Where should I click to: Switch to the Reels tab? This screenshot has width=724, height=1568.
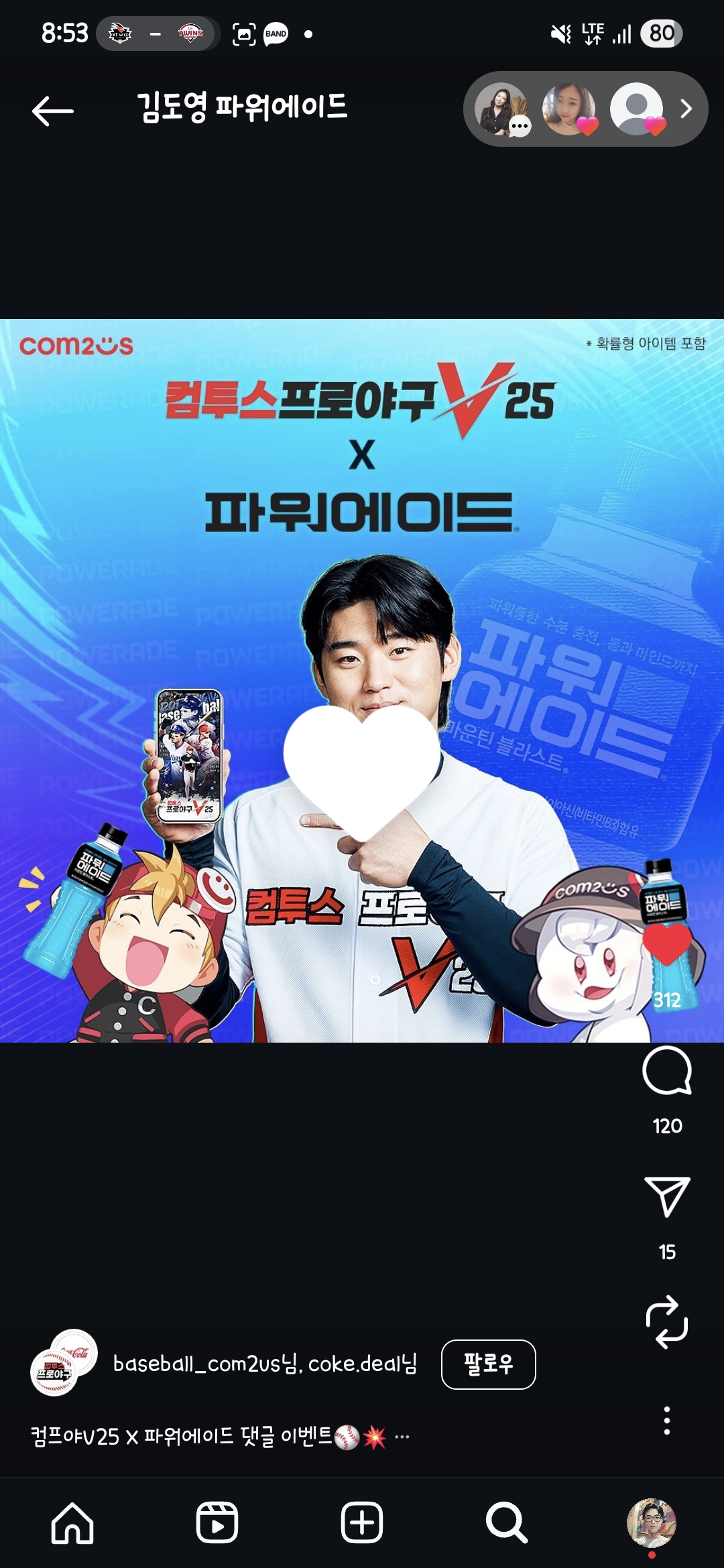point(217,1523)
